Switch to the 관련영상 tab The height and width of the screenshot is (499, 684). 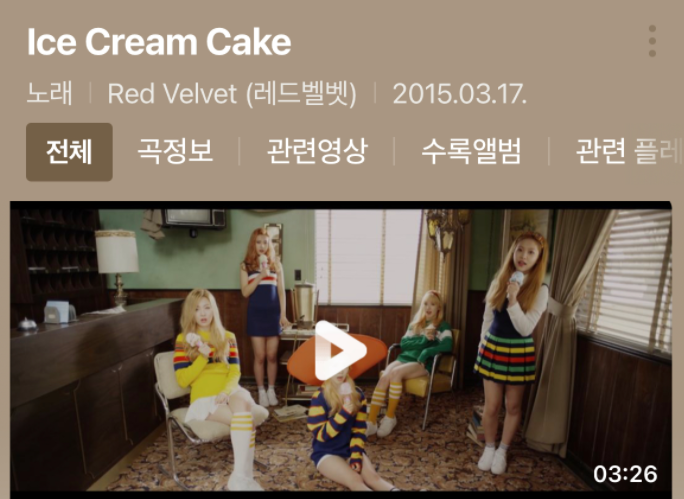pos(316,152)
